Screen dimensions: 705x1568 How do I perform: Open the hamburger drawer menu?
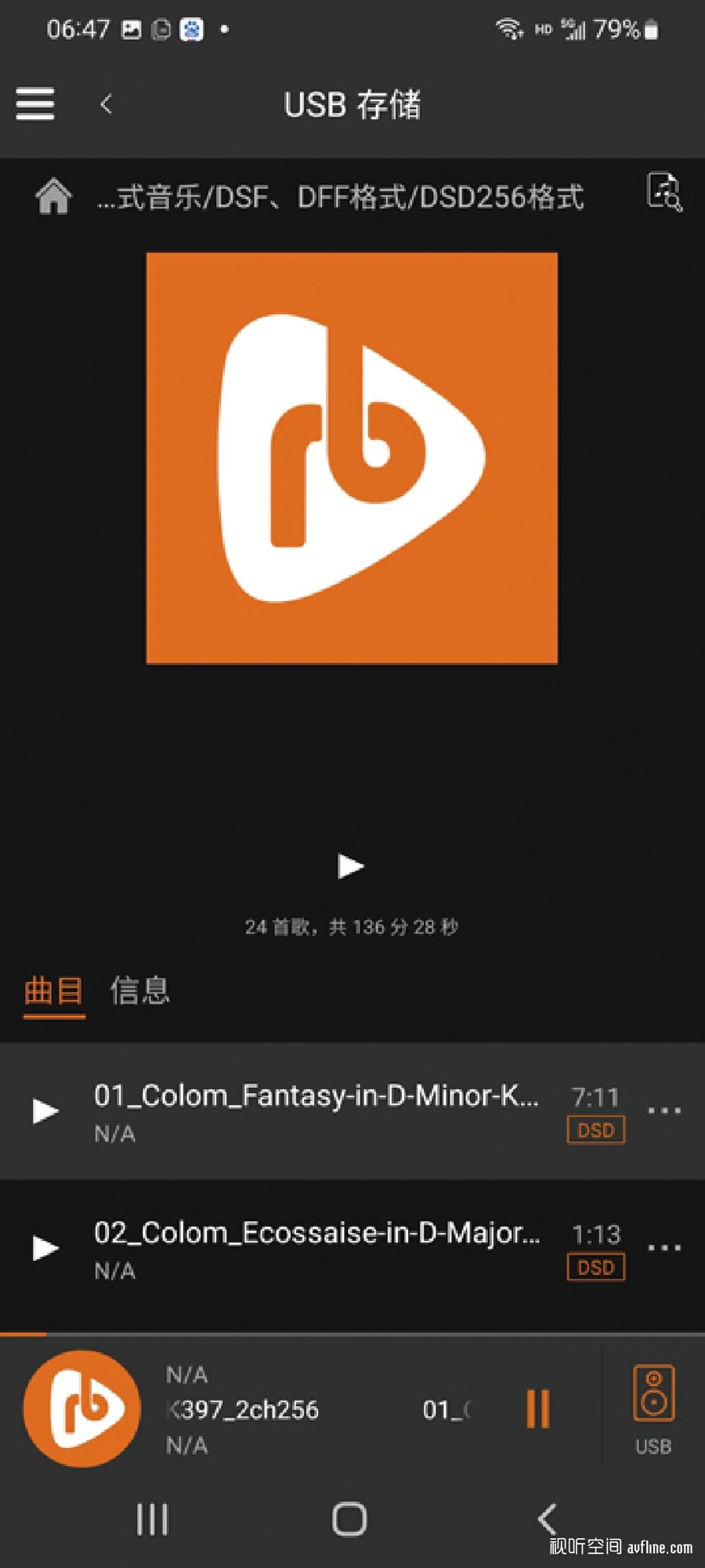pos(35,103)
